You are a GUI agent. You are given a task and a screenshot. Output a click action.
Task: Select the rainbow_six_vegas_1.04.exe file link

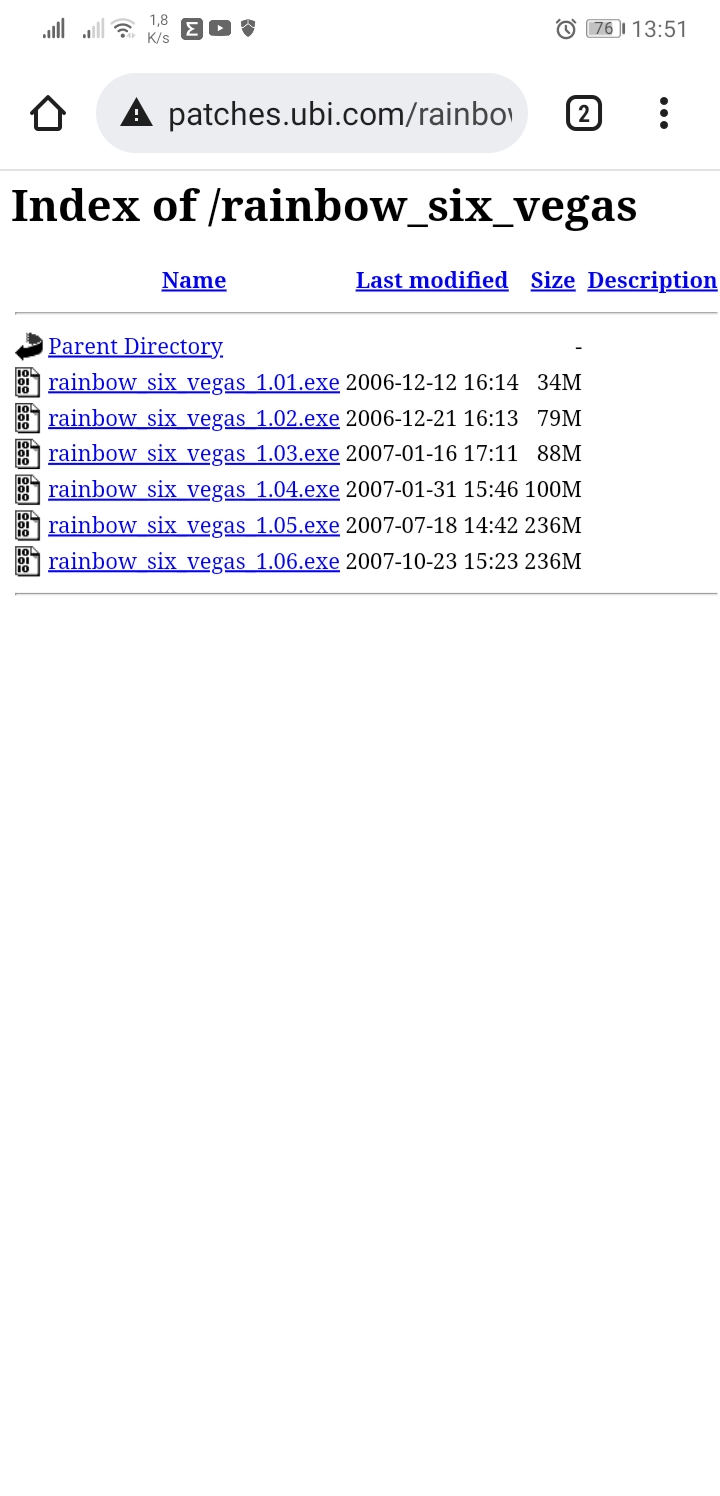pos(194,490)
